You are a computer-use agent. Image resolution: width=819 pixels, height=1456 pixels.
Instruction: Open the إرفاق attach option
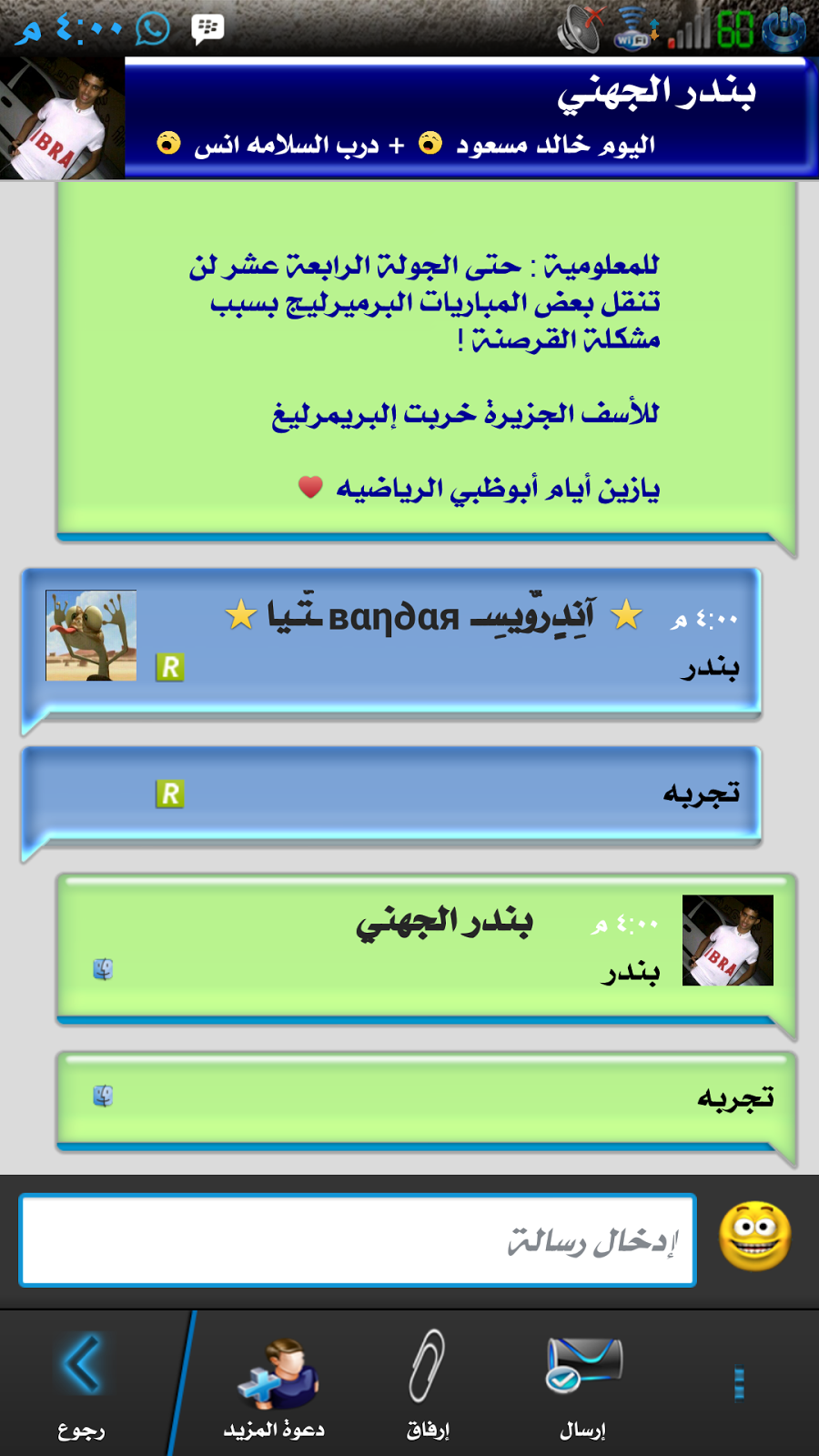click(428, 1385)
